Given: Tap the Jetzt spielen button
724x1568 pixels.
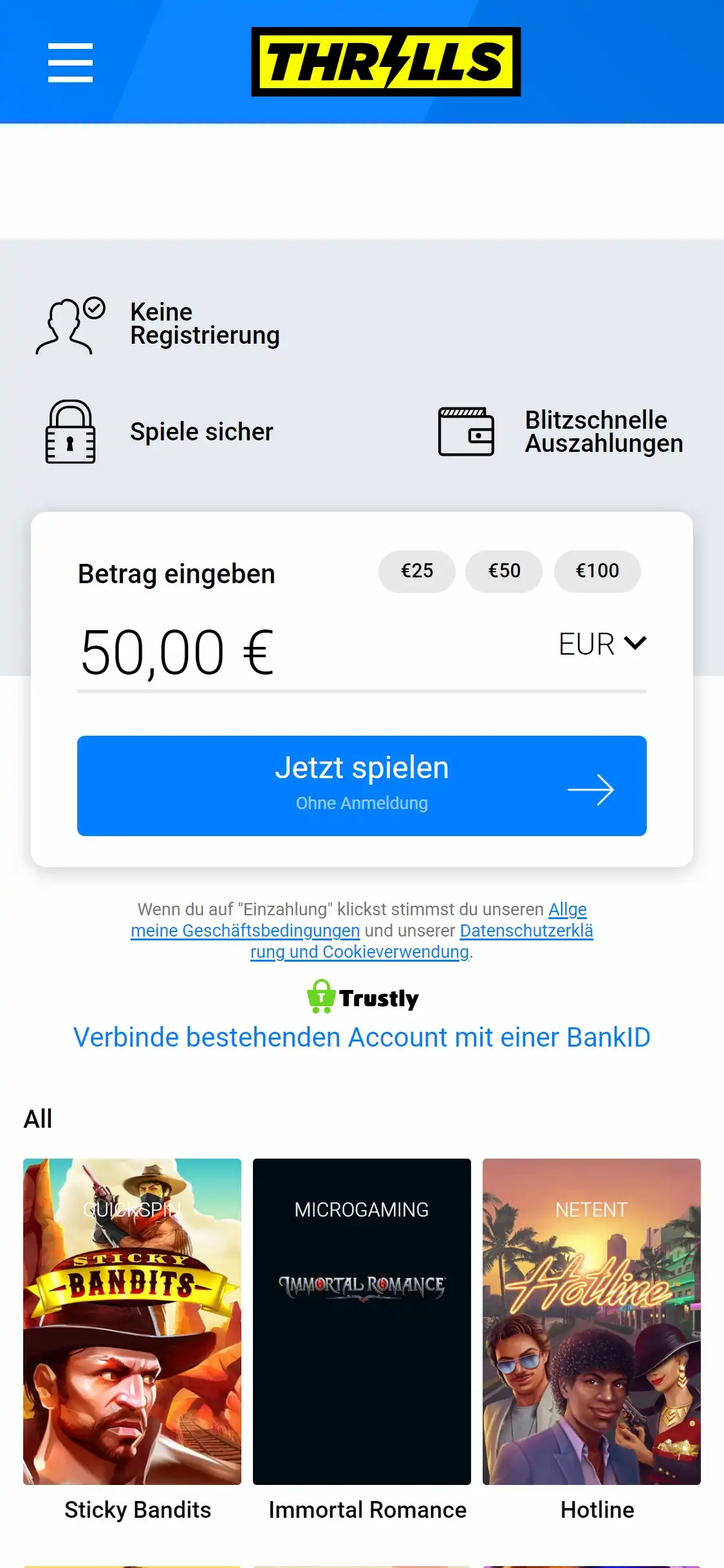Looking at the screenshot, I should point(362,785).
